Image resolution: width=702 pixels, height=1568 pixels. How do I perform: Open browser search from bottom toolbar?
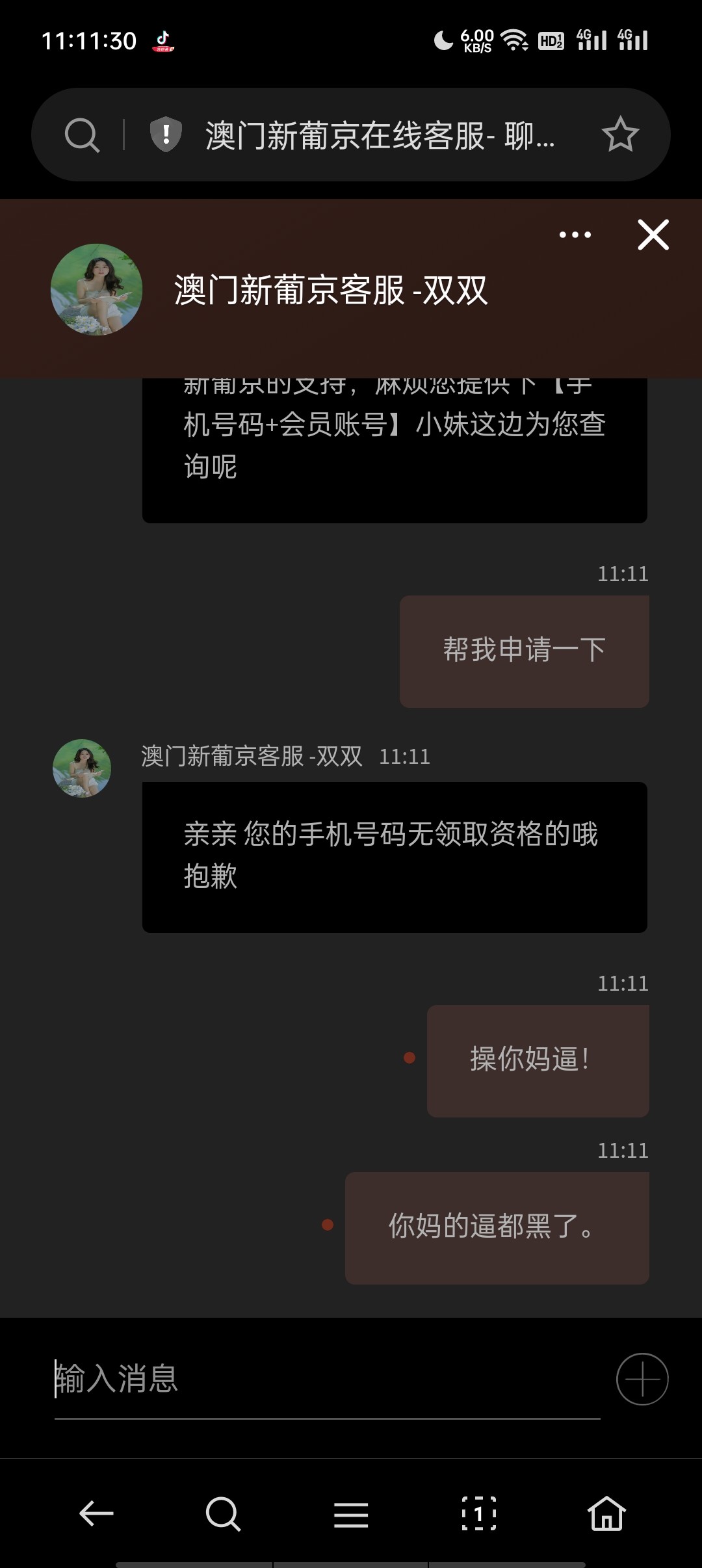(223, 1514)
